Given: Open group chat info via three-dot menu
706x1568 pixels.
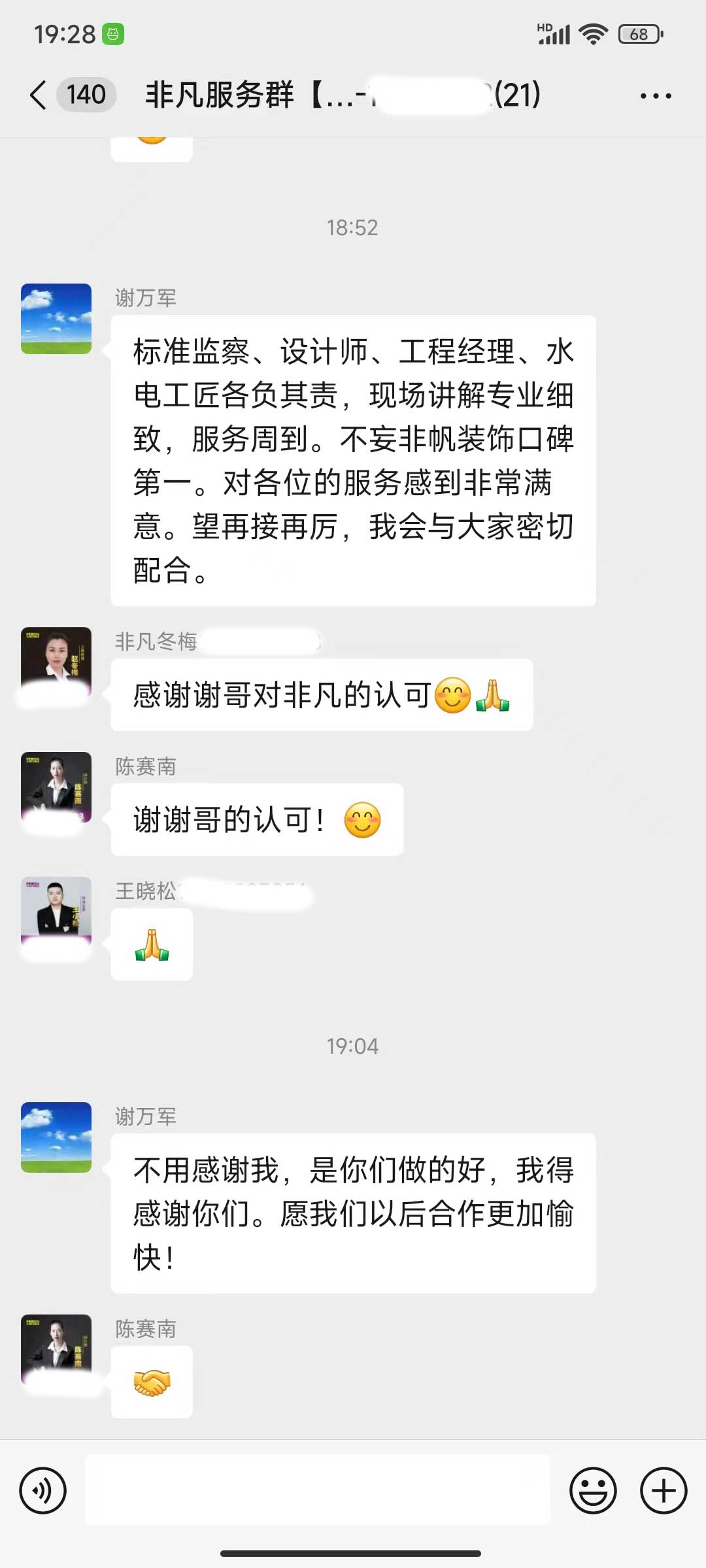Looking at the screenshot, I should [x=656, y=96].
